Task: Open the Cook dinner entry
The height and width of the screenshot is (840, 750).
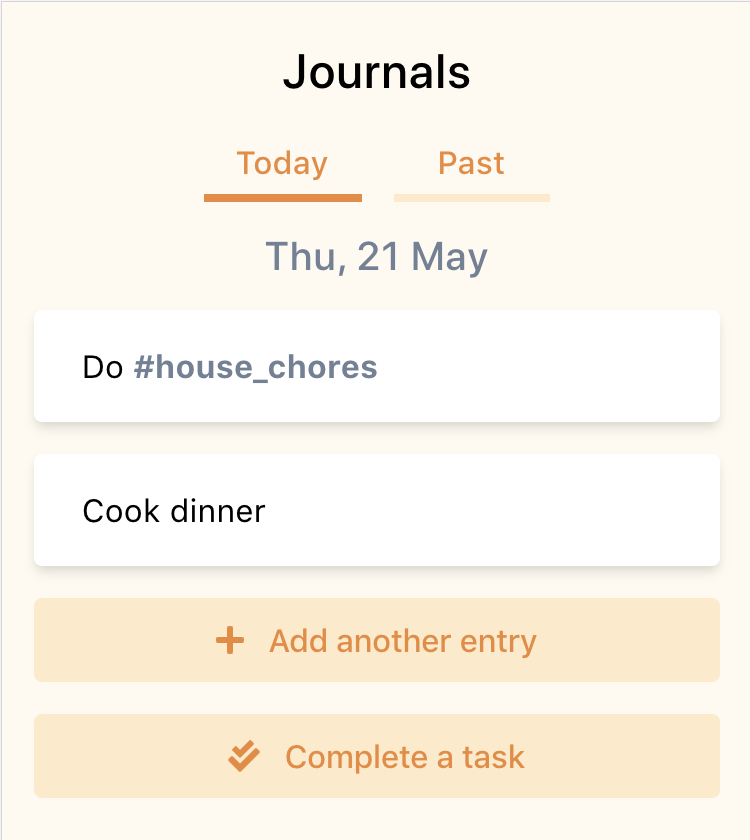Action: pyautogui.click(x=376, y=510)
